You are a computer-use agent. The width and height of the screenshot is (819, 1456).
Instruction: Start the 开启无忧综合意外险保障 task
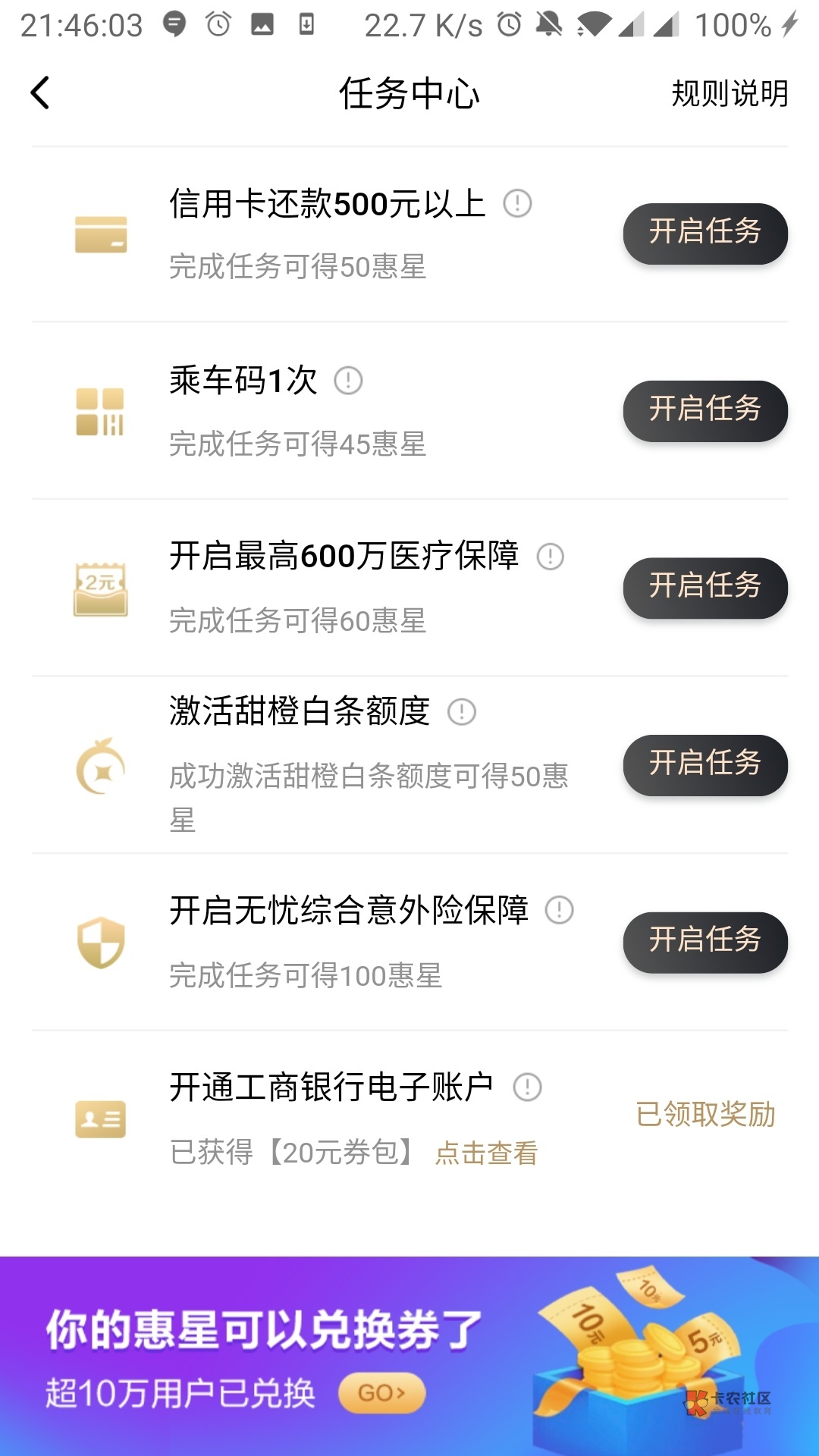pos(705,942)
